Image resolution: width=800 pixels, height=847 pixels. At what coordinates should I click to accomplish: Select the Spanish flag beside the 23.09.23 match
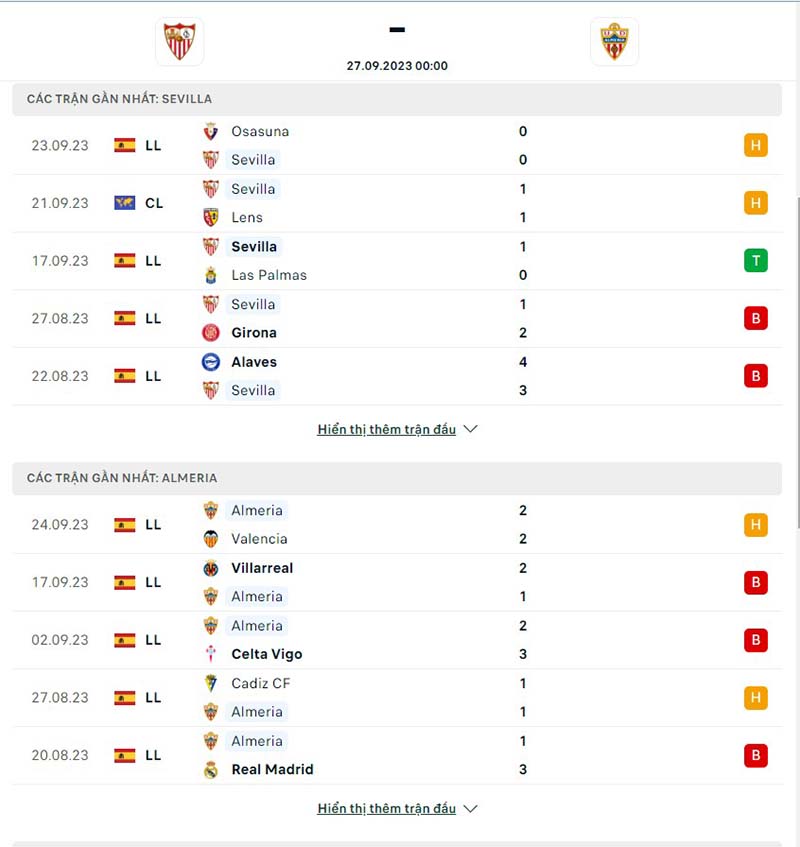click(124, 144)
